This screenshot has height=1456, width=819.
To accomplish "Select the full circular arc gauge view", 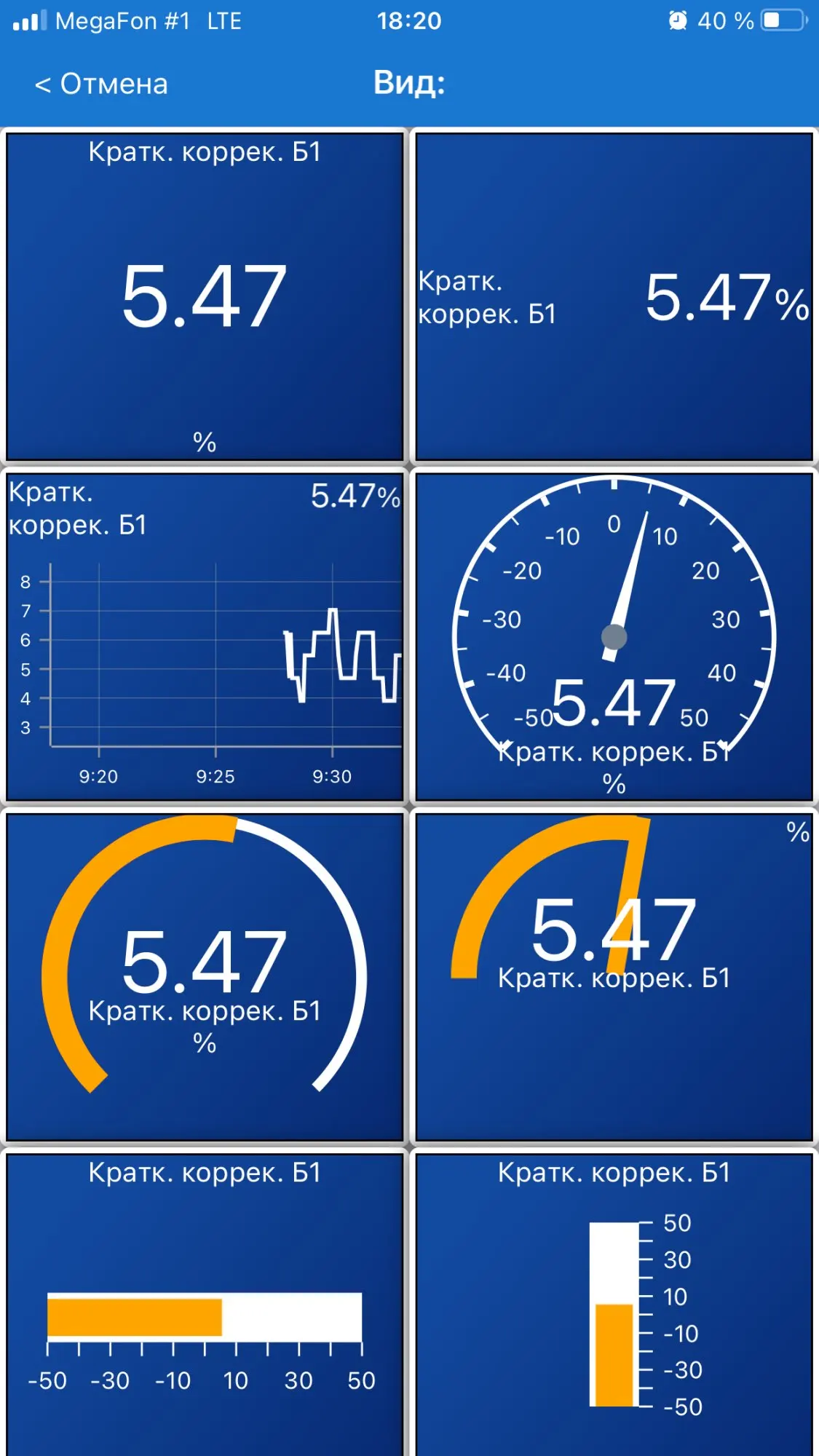I will pos(205,976).
